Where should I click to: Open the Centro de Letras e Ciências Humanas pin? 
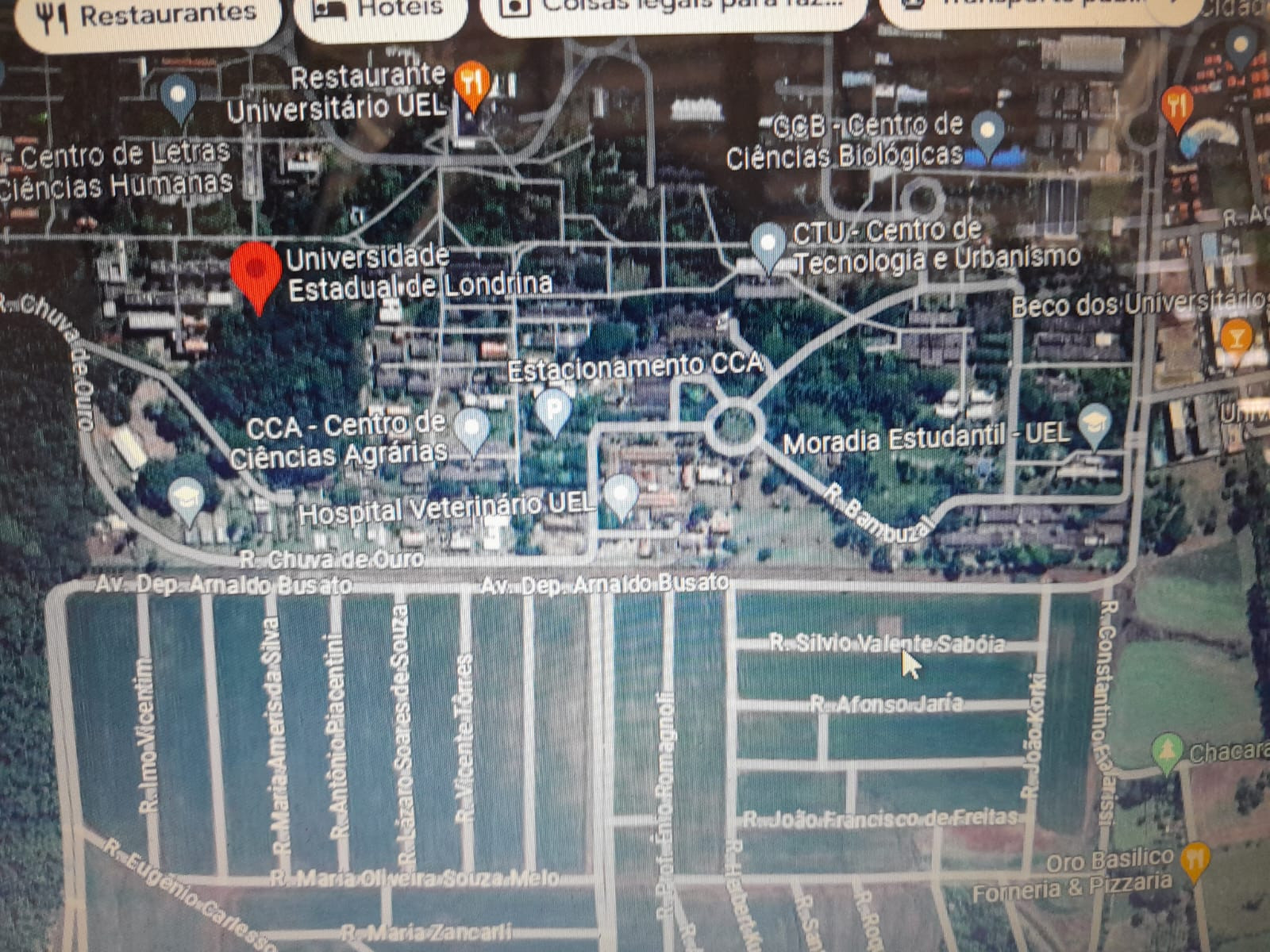click(179, 98)
